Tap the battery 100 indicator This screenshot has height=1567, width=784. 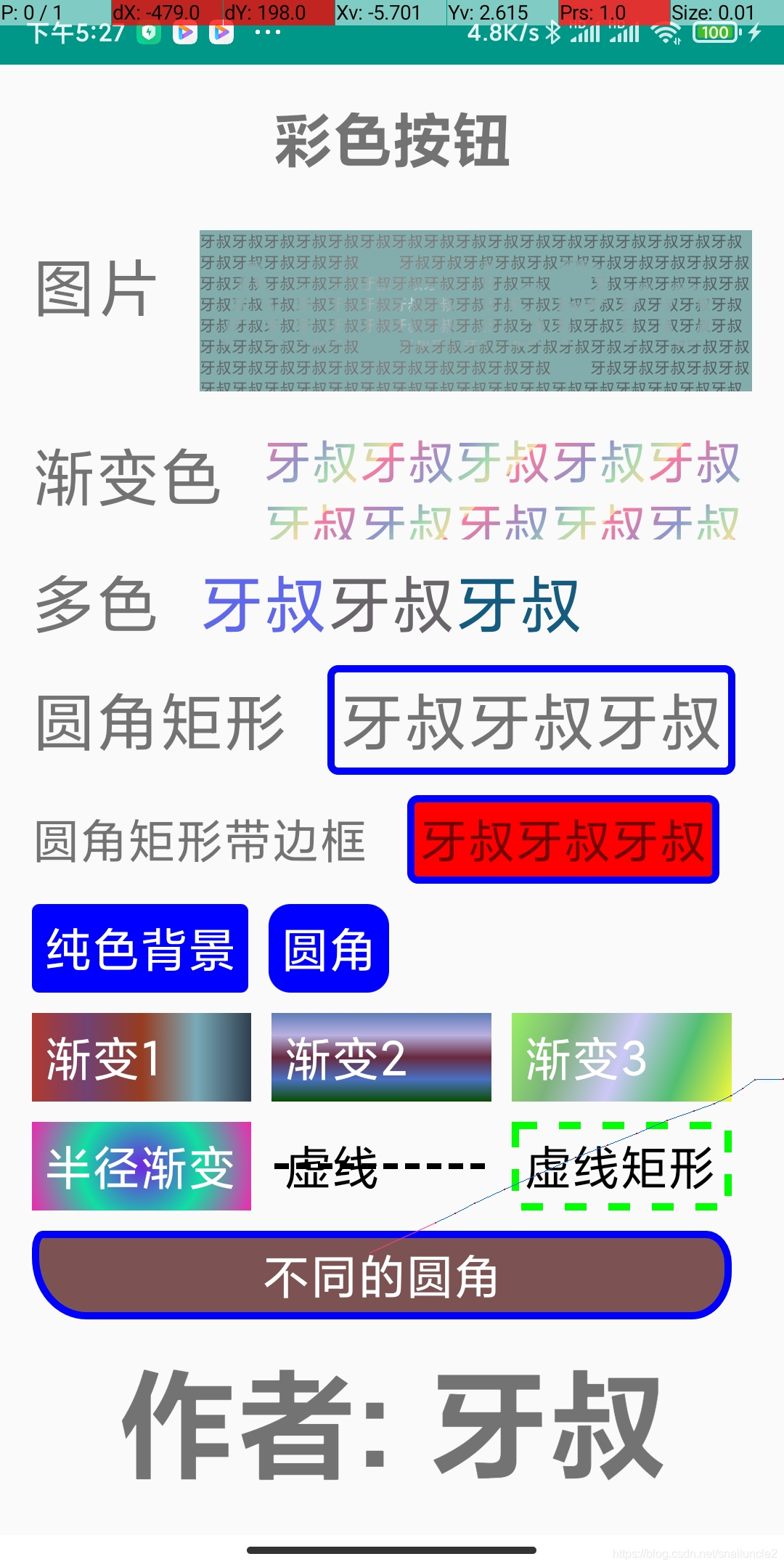click(715, 32)
